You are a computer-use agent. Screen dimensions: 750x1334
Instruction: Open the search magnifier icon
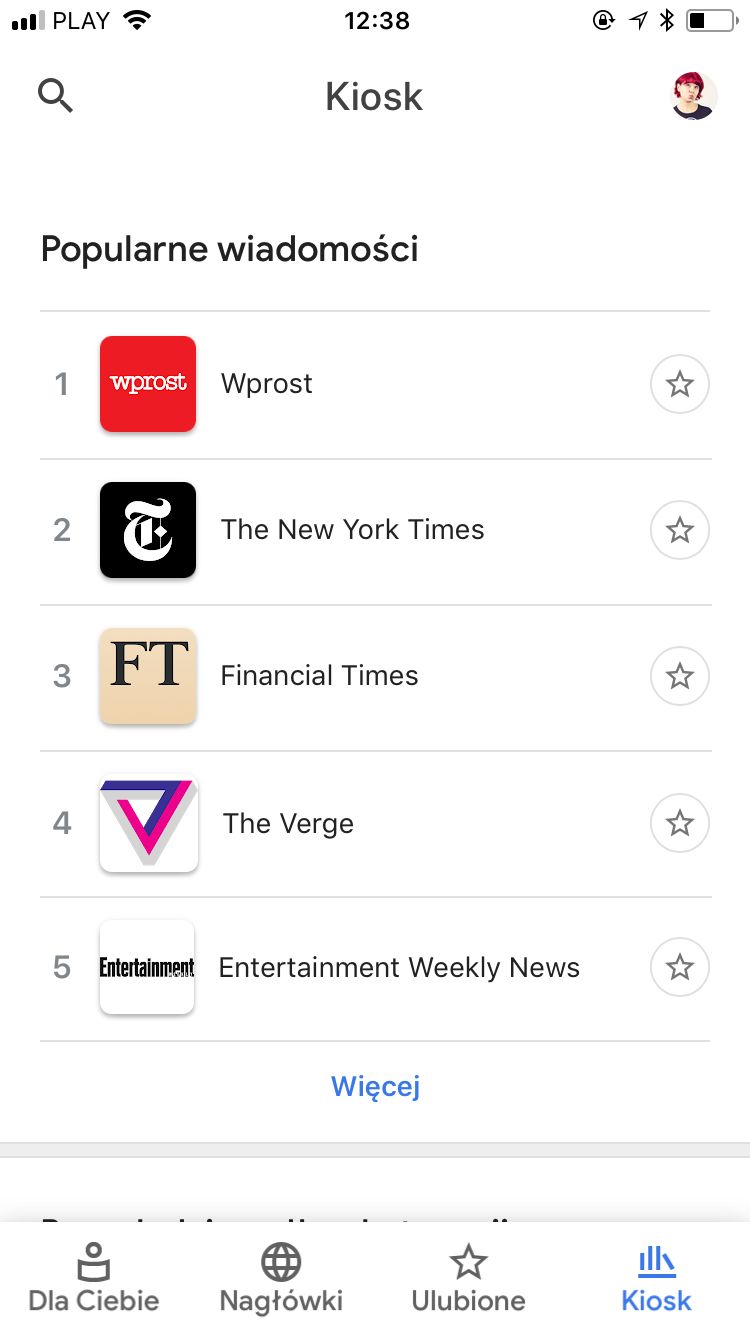tap(55, 96)
